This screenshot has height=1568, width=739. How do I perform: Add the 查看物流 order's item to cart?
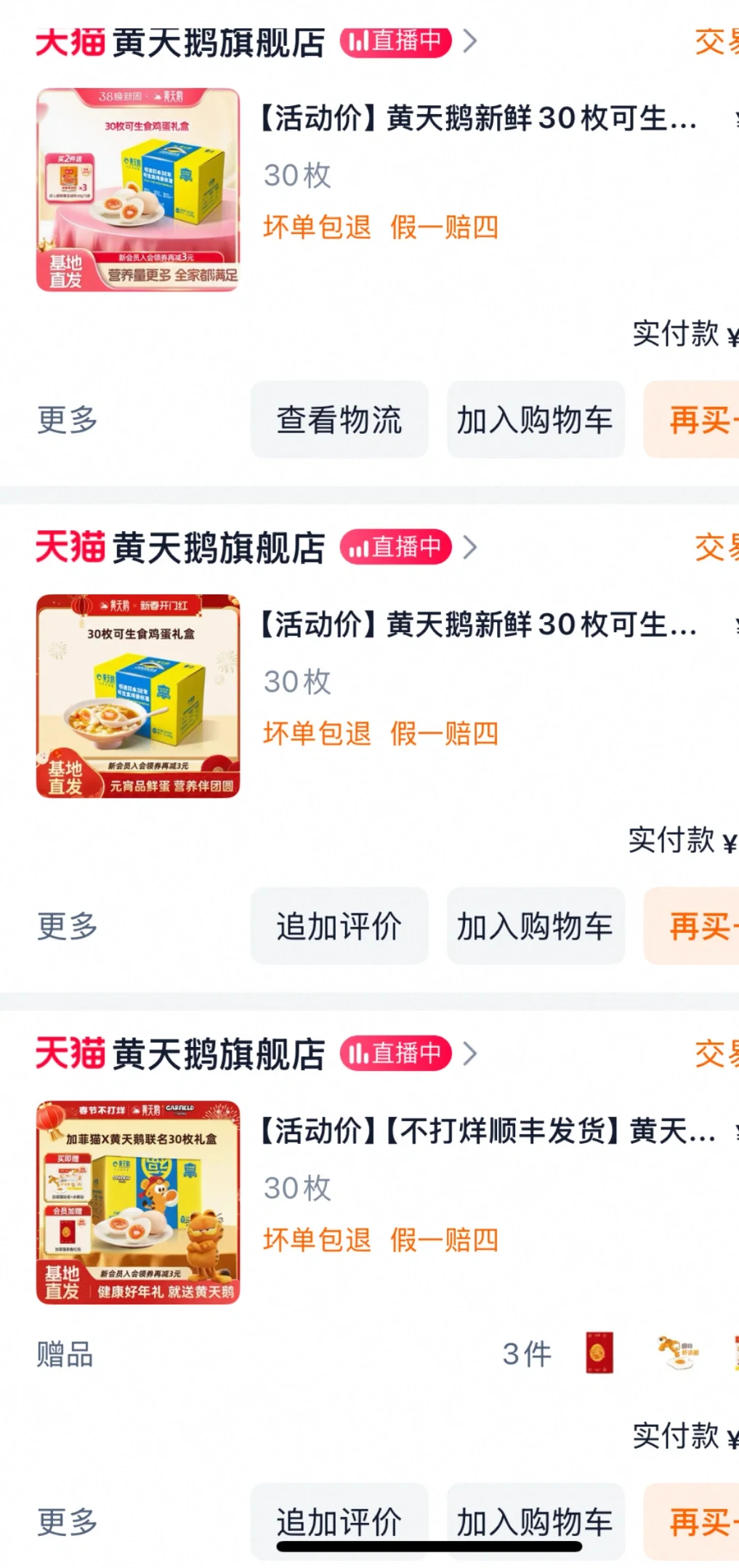(535, 420)
